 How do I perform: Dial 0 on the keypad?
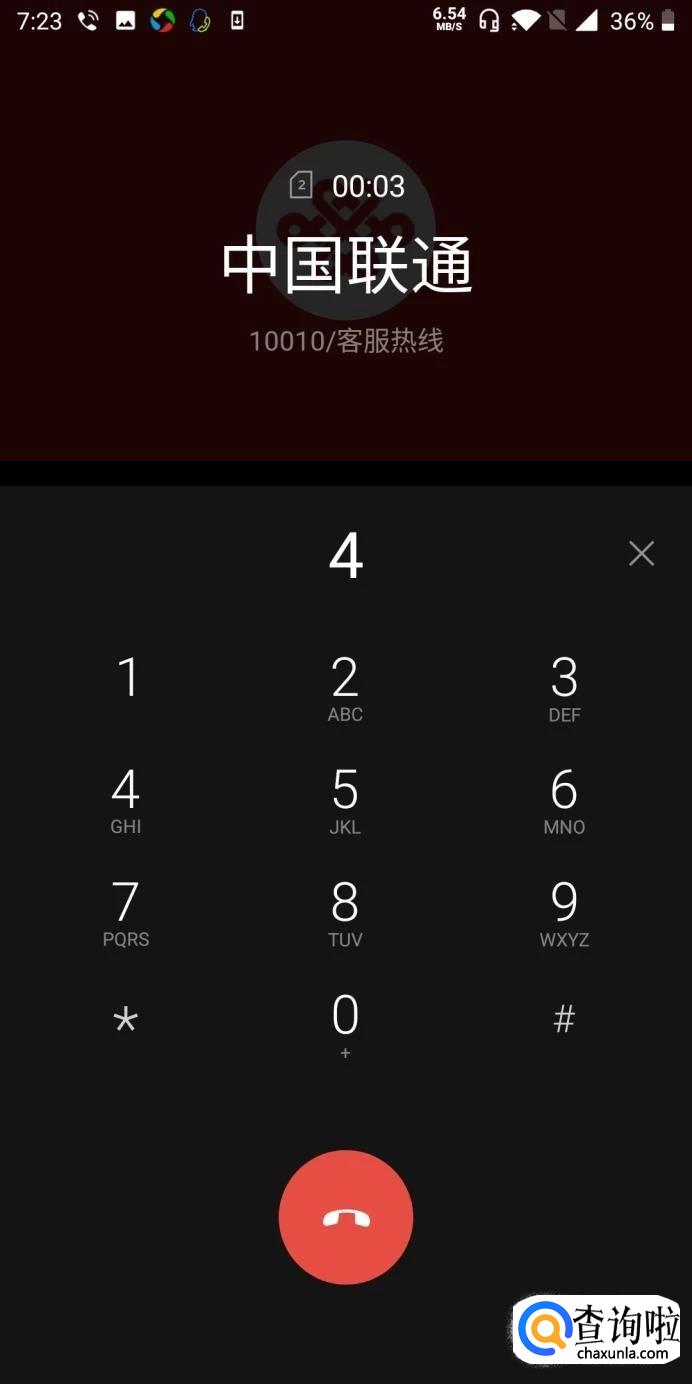pyautogui.click(x=345, y=1024)
